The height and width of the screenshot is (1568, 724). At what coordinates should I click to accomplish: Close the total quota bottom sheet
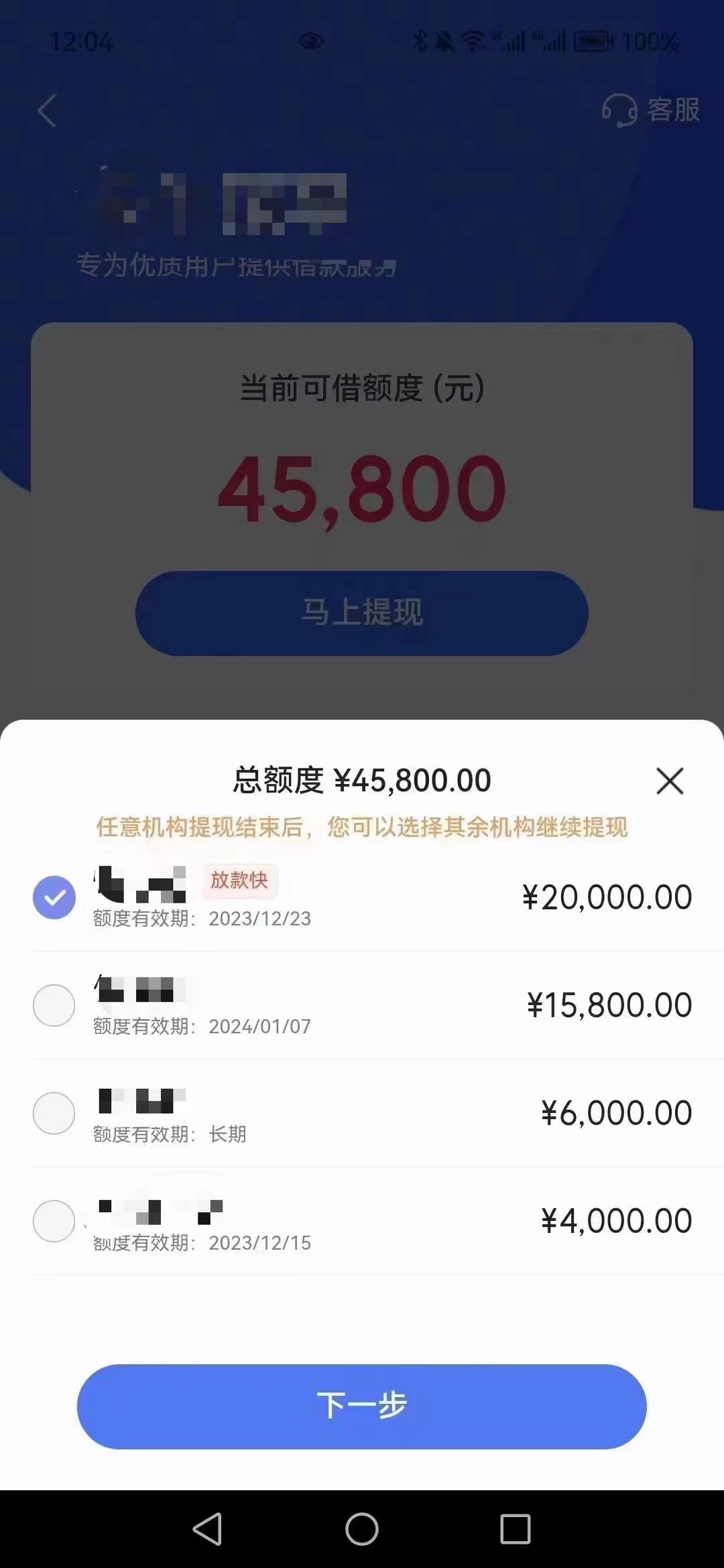670,781
